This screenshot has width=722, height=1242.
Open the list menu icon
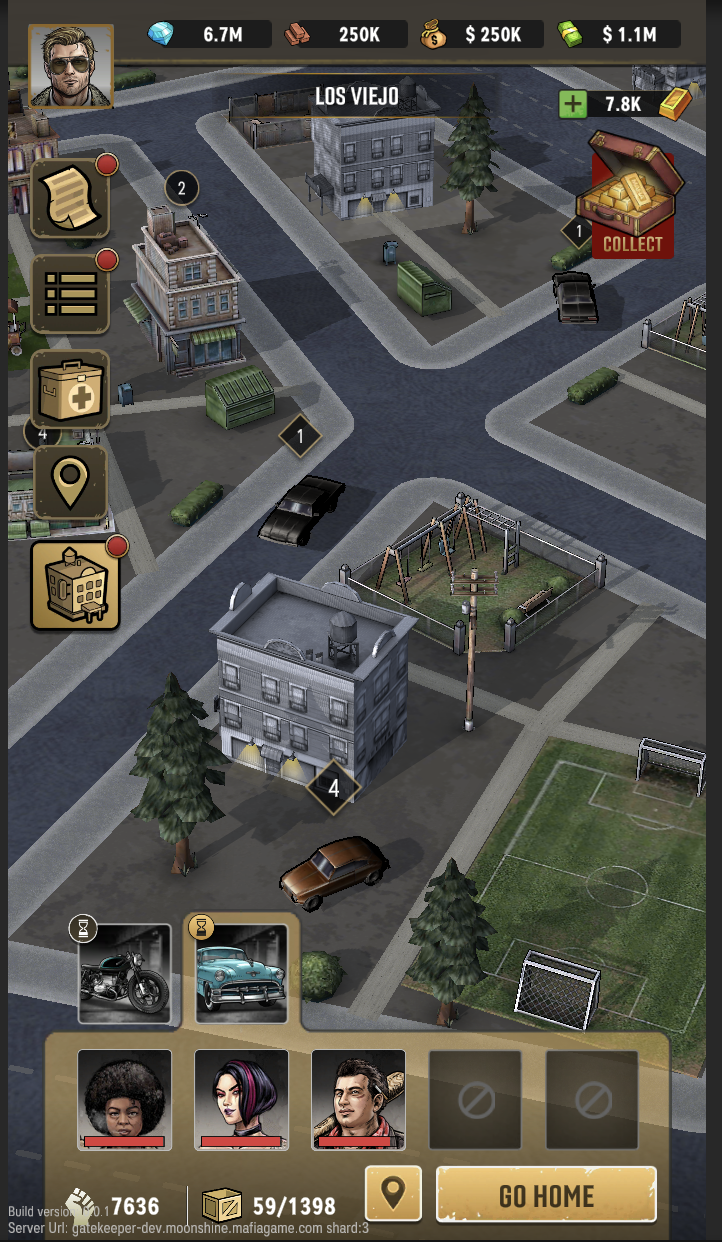click(x=70, y=294)
